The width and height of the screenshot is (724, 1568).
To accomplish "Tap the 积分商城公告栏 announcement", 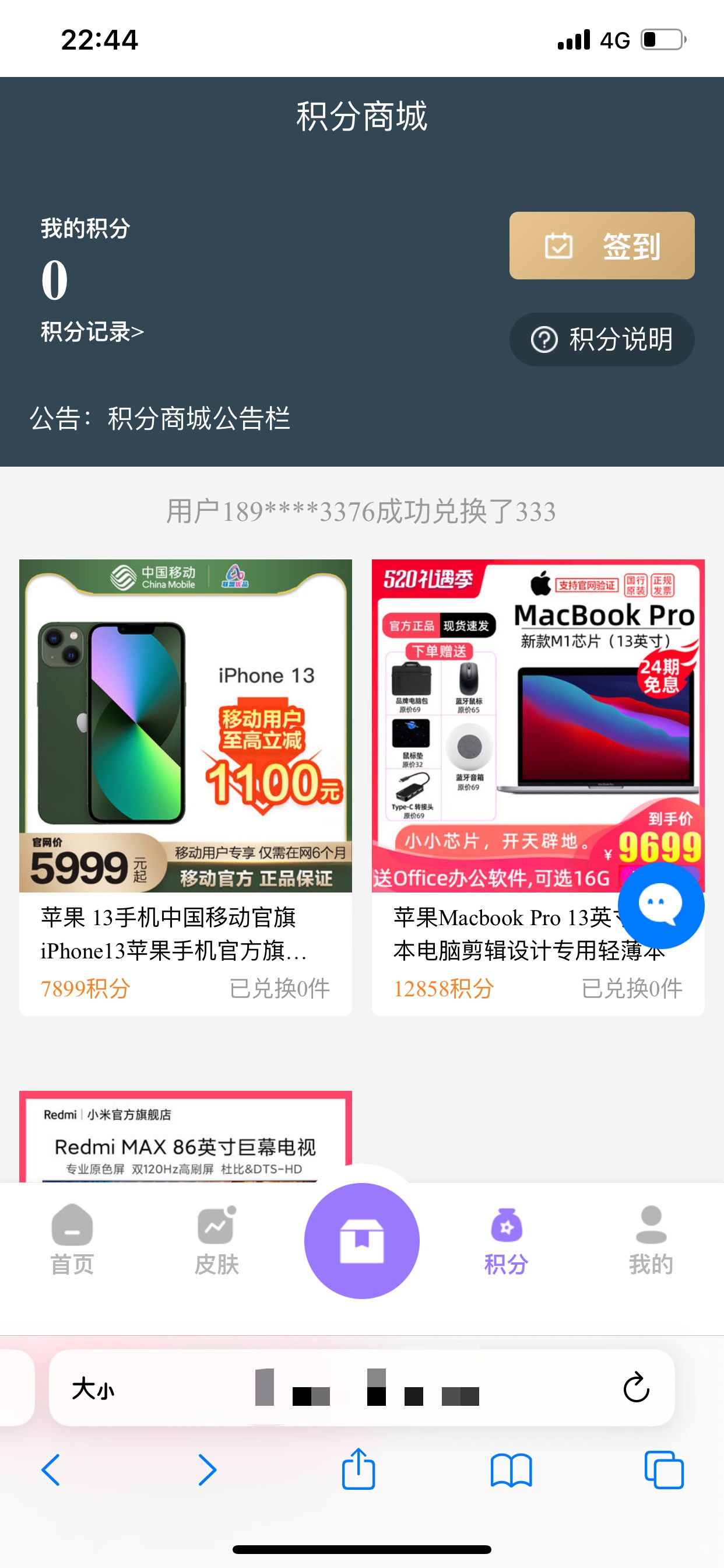I will pos(198,419).
